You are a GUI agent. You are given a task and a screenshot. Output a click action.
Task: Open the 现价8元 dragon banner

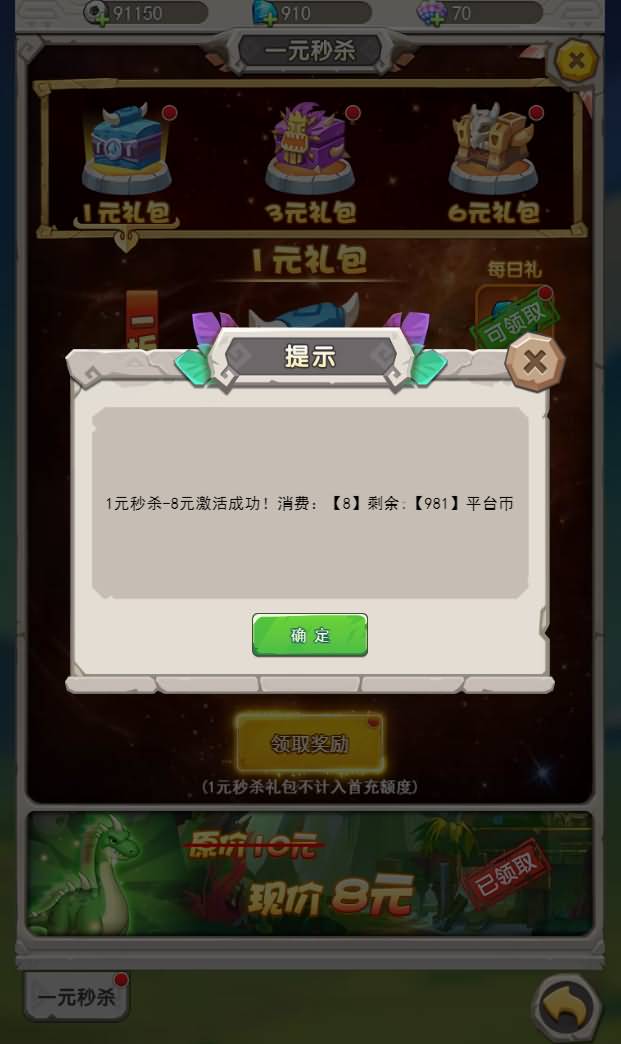point(310,873)
